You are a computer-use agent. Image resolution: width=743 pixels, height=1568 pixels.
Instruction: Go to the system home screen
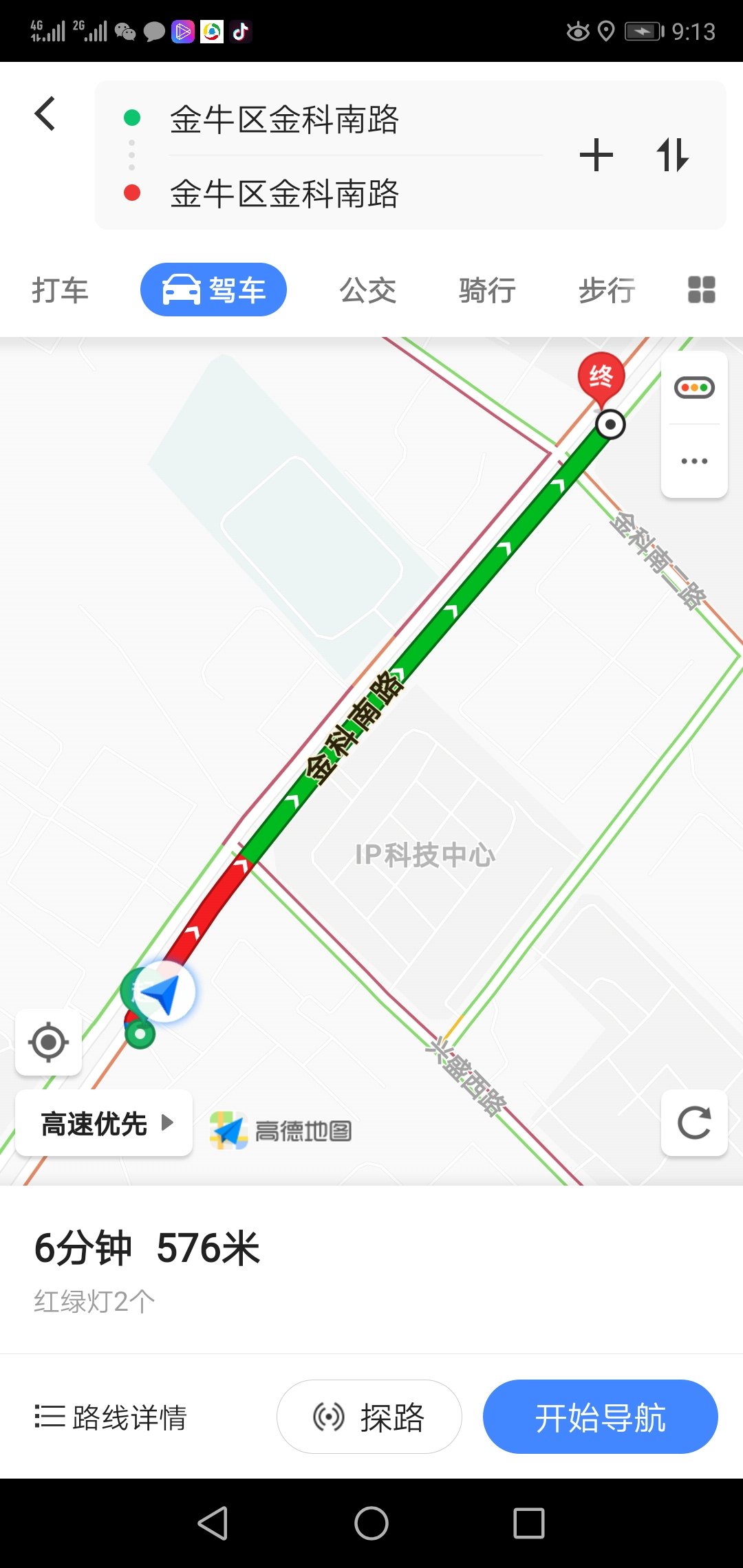371,1523
